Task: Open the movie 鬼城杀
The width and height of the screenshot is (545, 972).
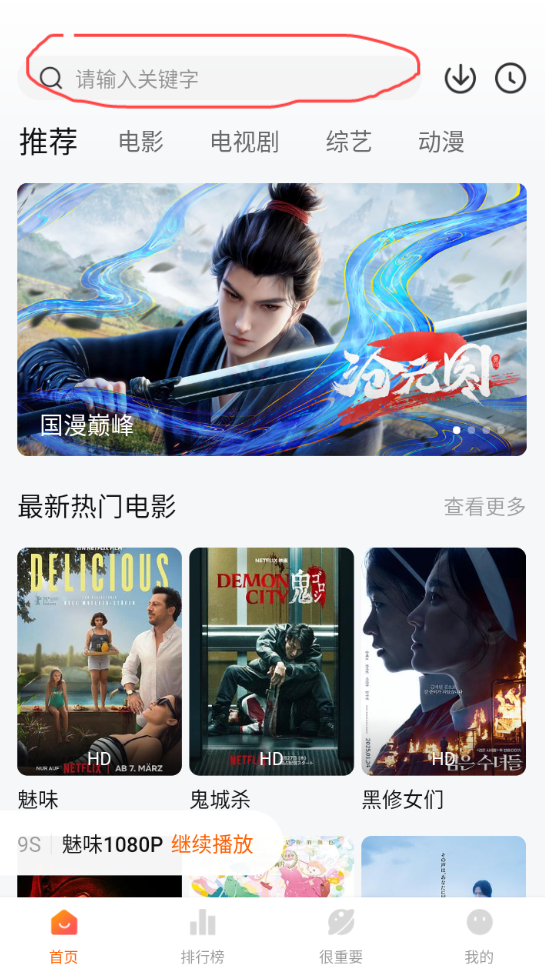Action: [272, 661]
